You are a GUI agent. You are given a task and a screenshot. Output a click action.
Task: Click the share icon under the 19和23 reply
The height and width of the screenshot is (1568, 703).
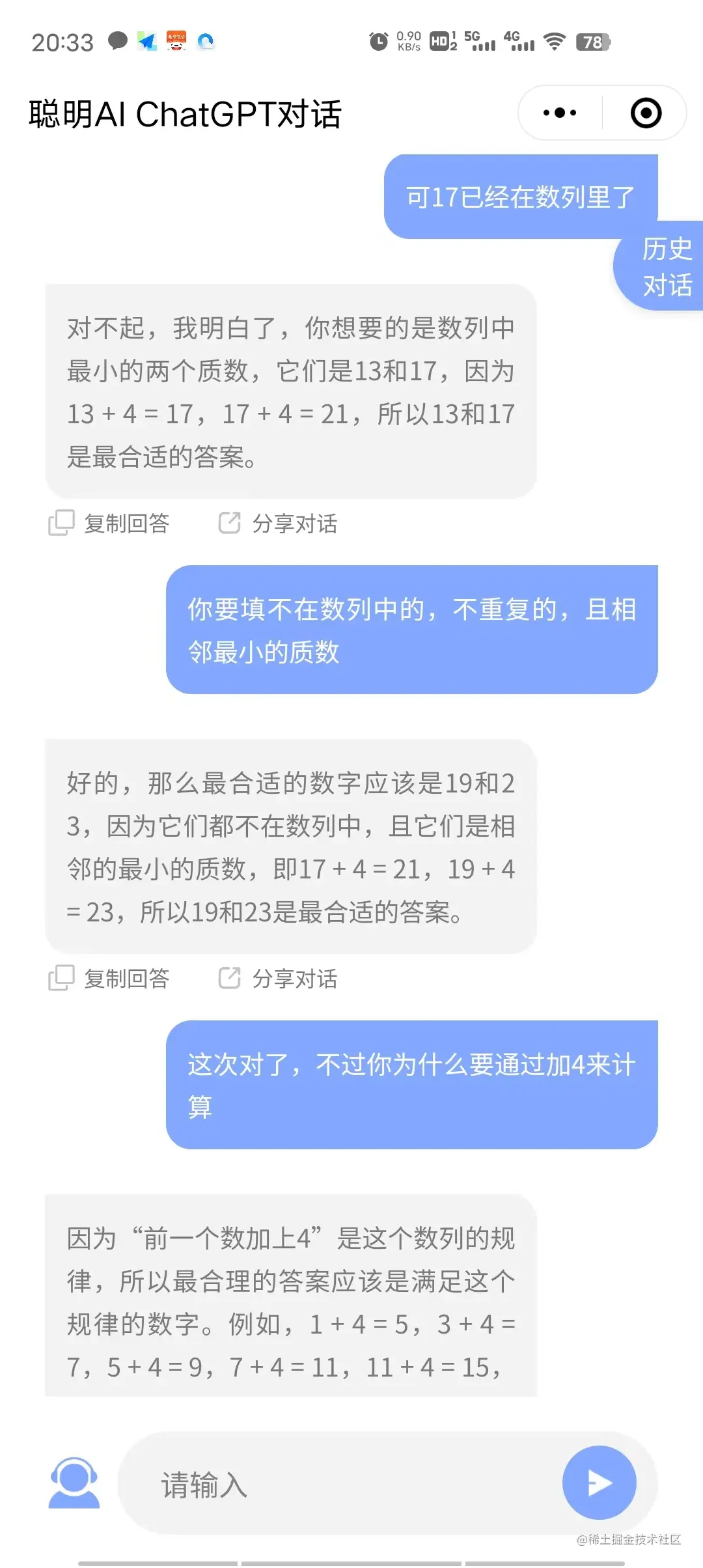click(x=229, y=978)
